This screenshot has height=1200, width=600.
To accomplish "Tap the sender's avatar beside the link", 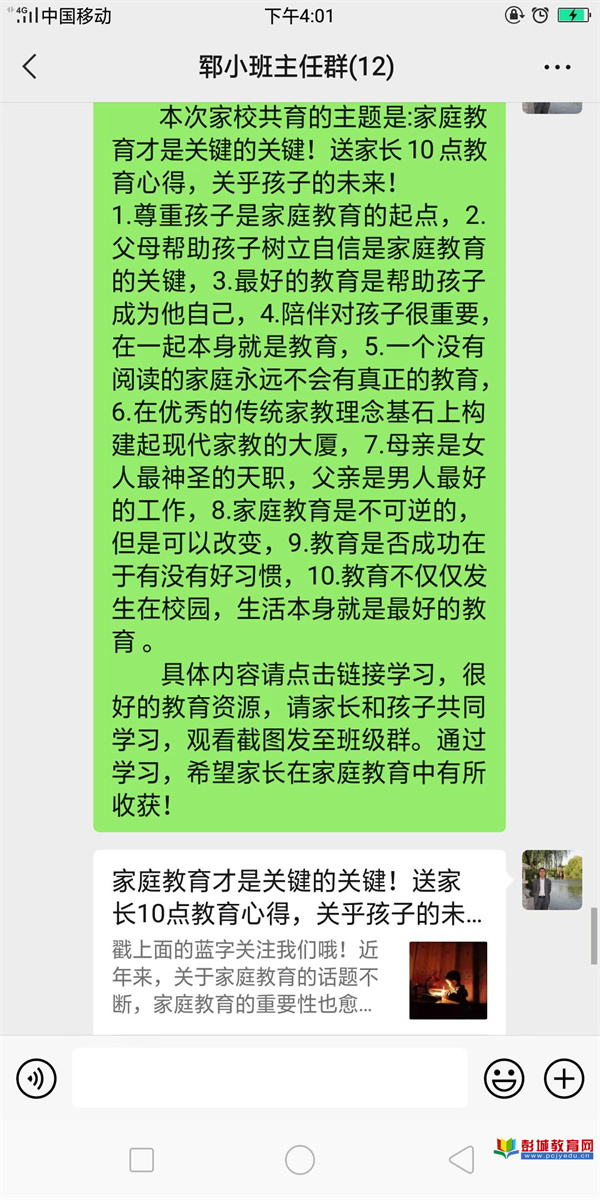I will point(552,880).
